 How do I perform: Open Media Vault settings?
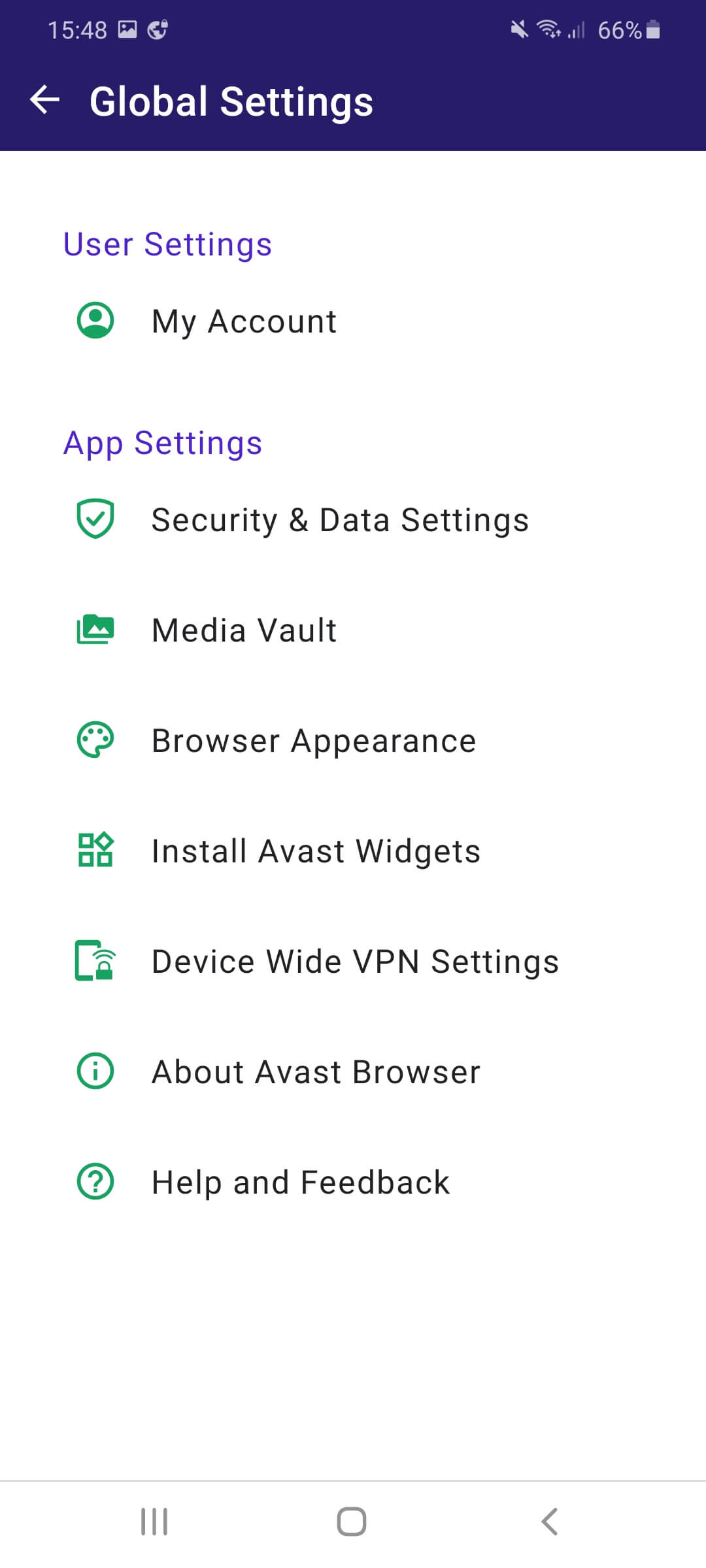(x=243, y=630)
